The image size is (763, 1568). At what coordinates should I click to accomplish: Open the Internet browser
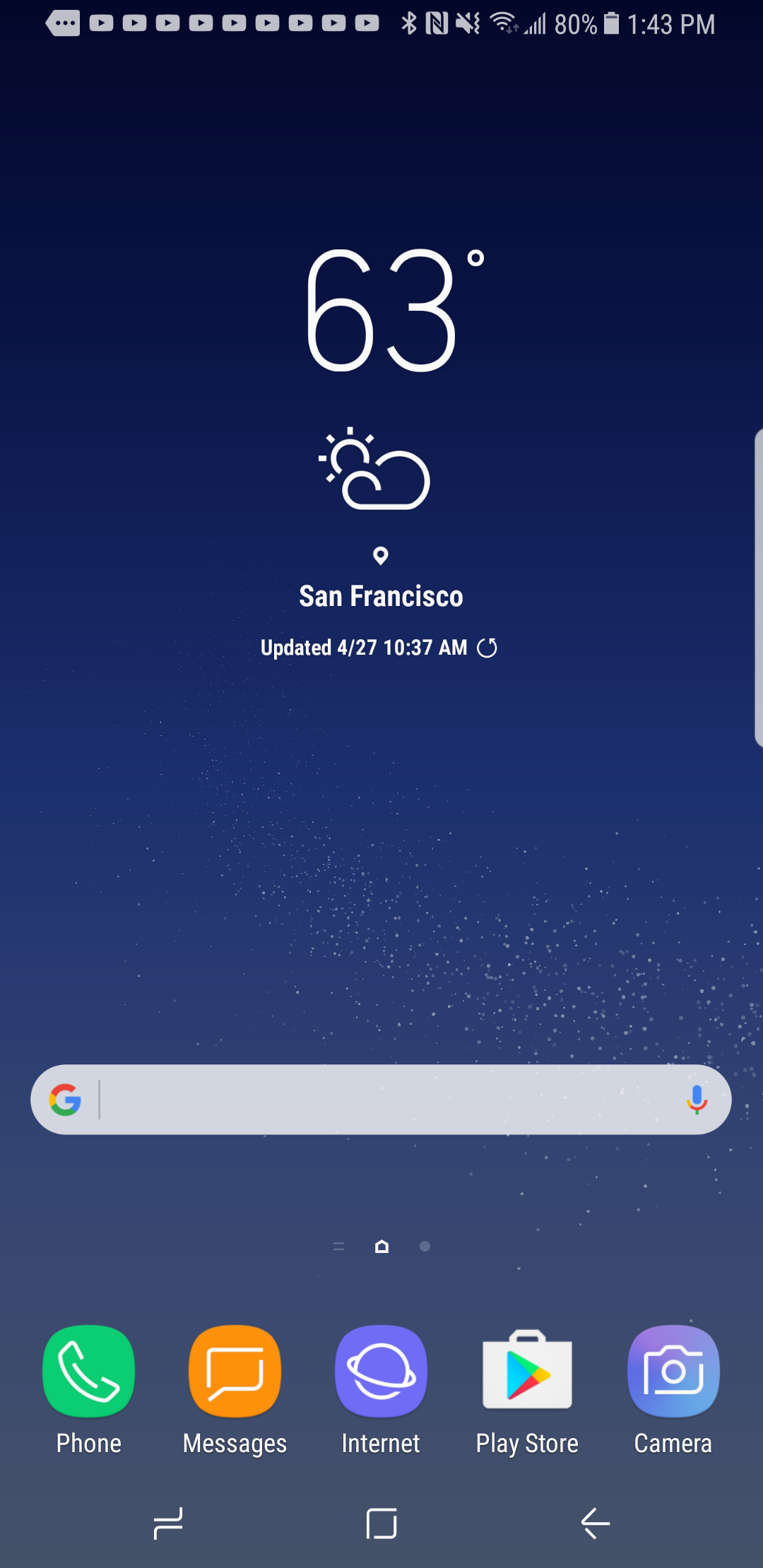coord(381,1372)
